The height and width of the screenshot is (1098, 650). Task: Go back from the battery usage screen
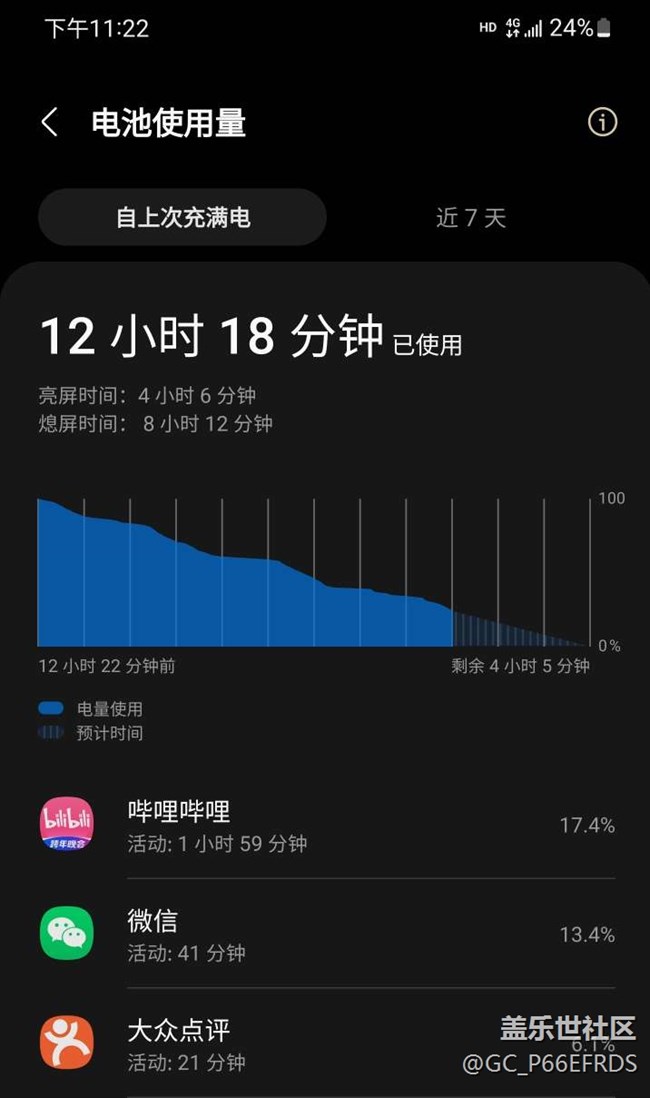point(49,123)
